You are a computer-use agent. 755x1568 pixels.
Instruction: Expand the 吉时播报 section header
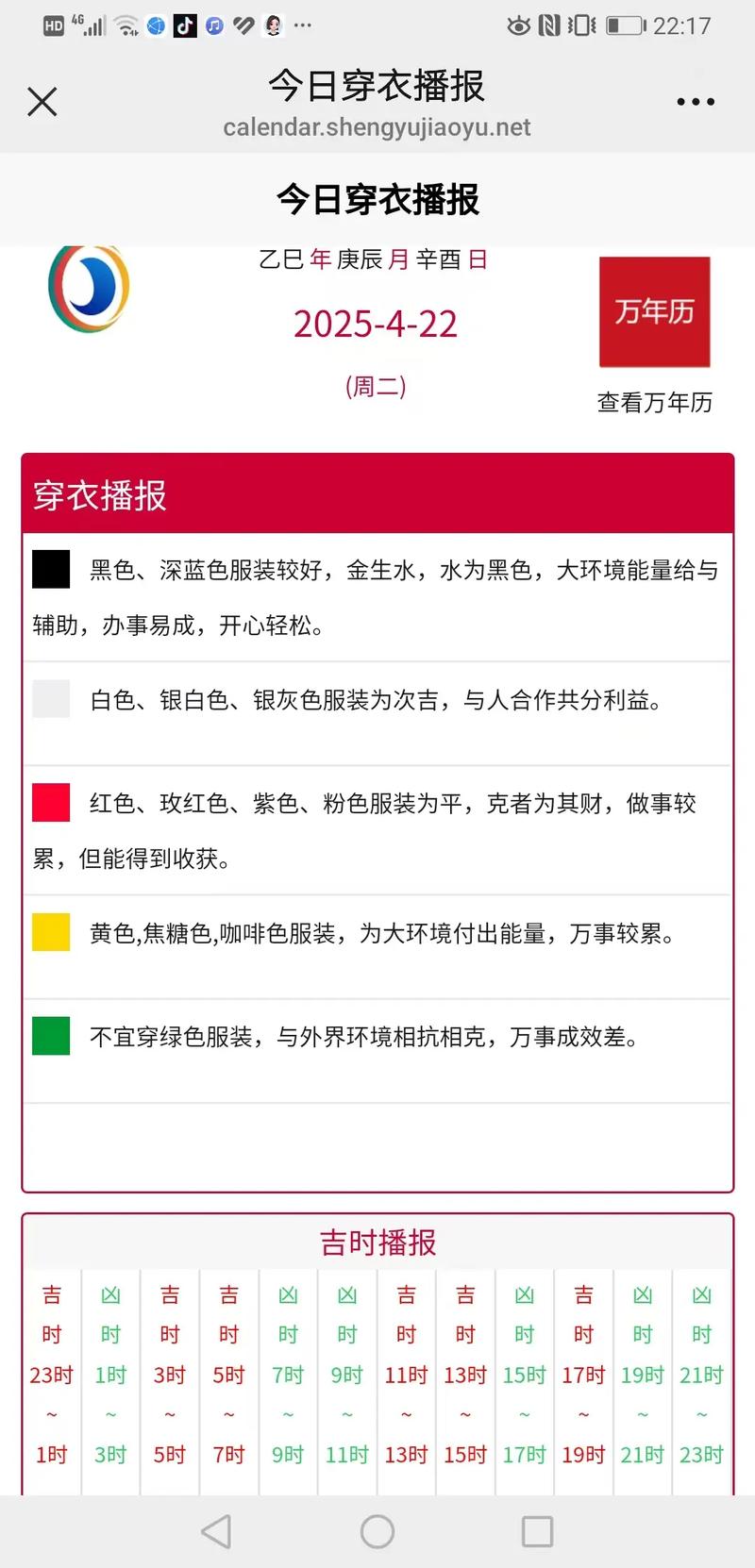pos(377,1243)
